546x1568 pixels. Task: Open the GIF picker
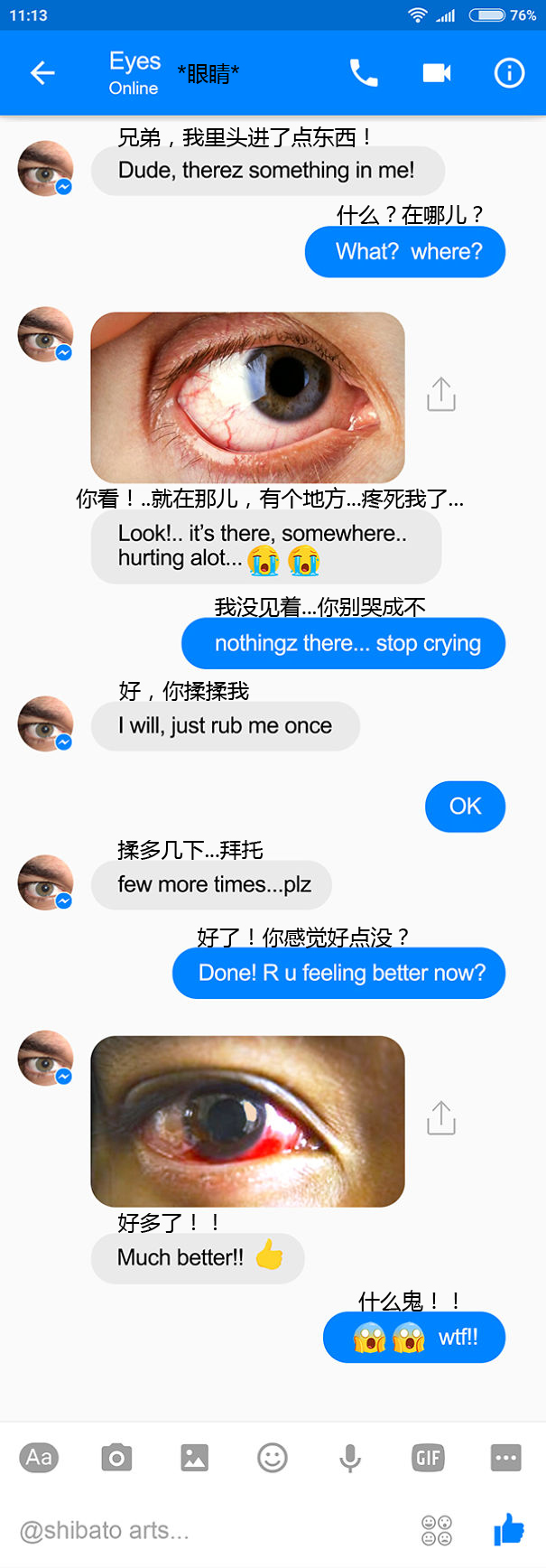(x=428, y=1458)
